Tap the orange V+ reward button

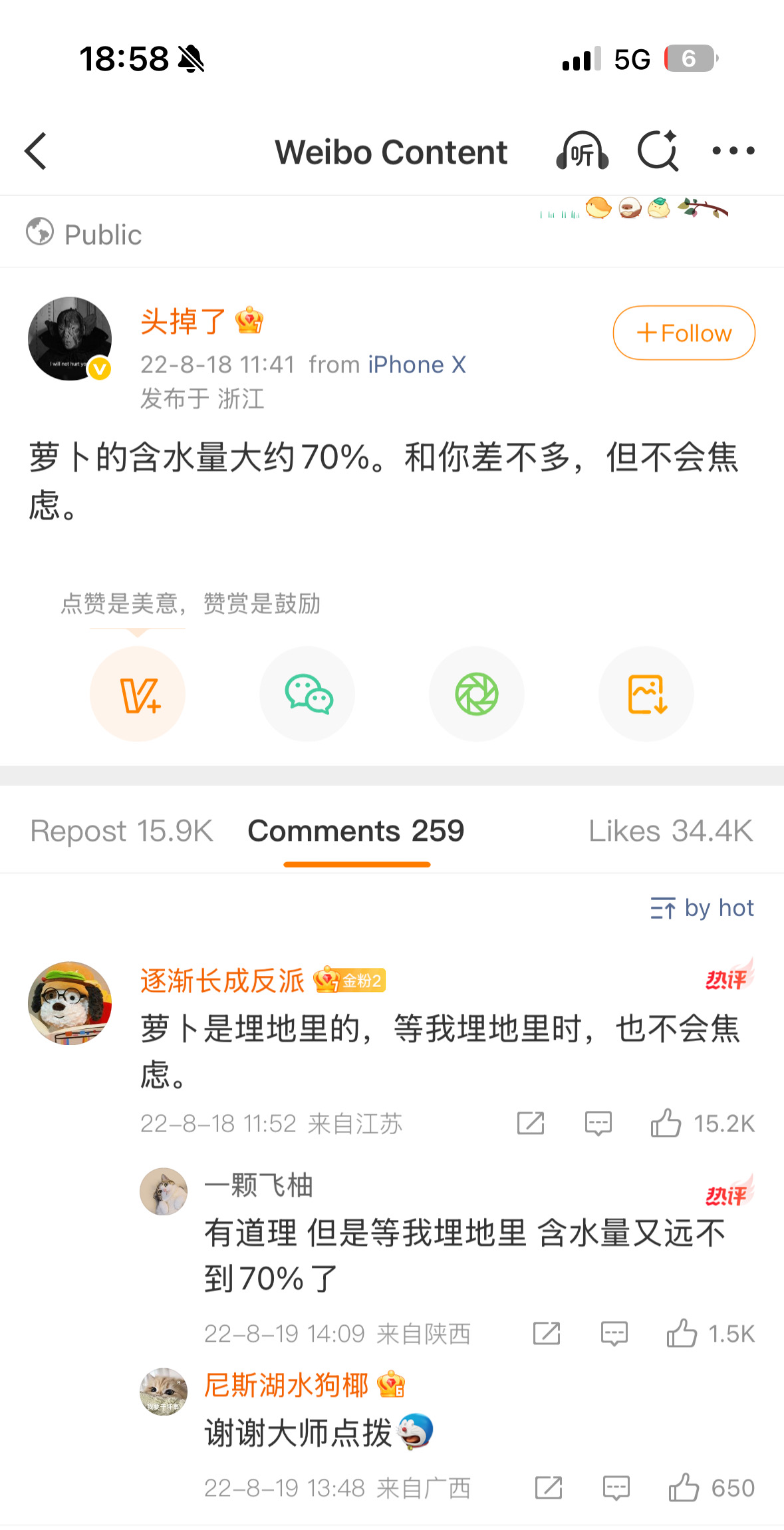138,694
